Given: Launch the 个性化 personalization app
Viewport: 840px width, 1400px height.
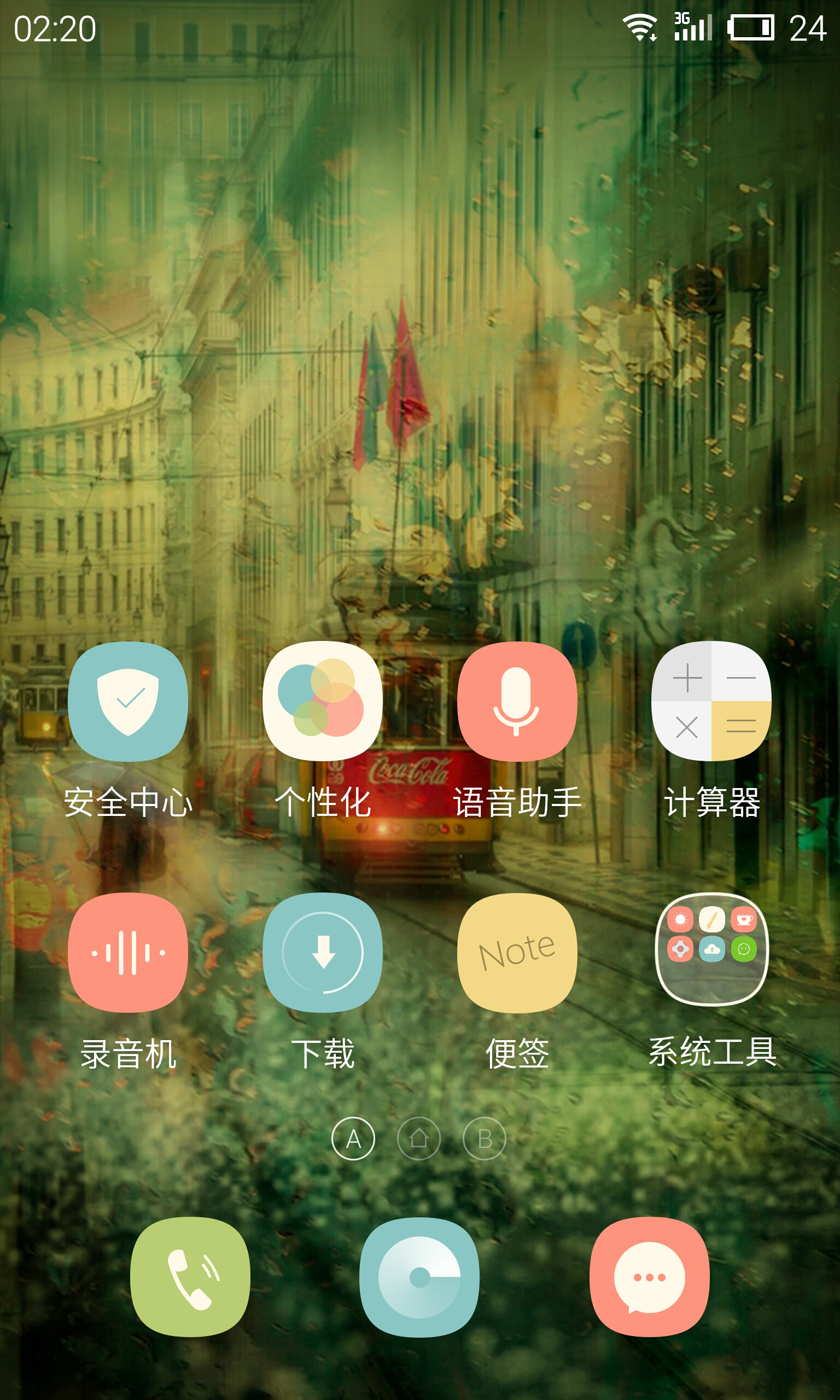Looking at the screenshot, I should (x=323, y=702).
